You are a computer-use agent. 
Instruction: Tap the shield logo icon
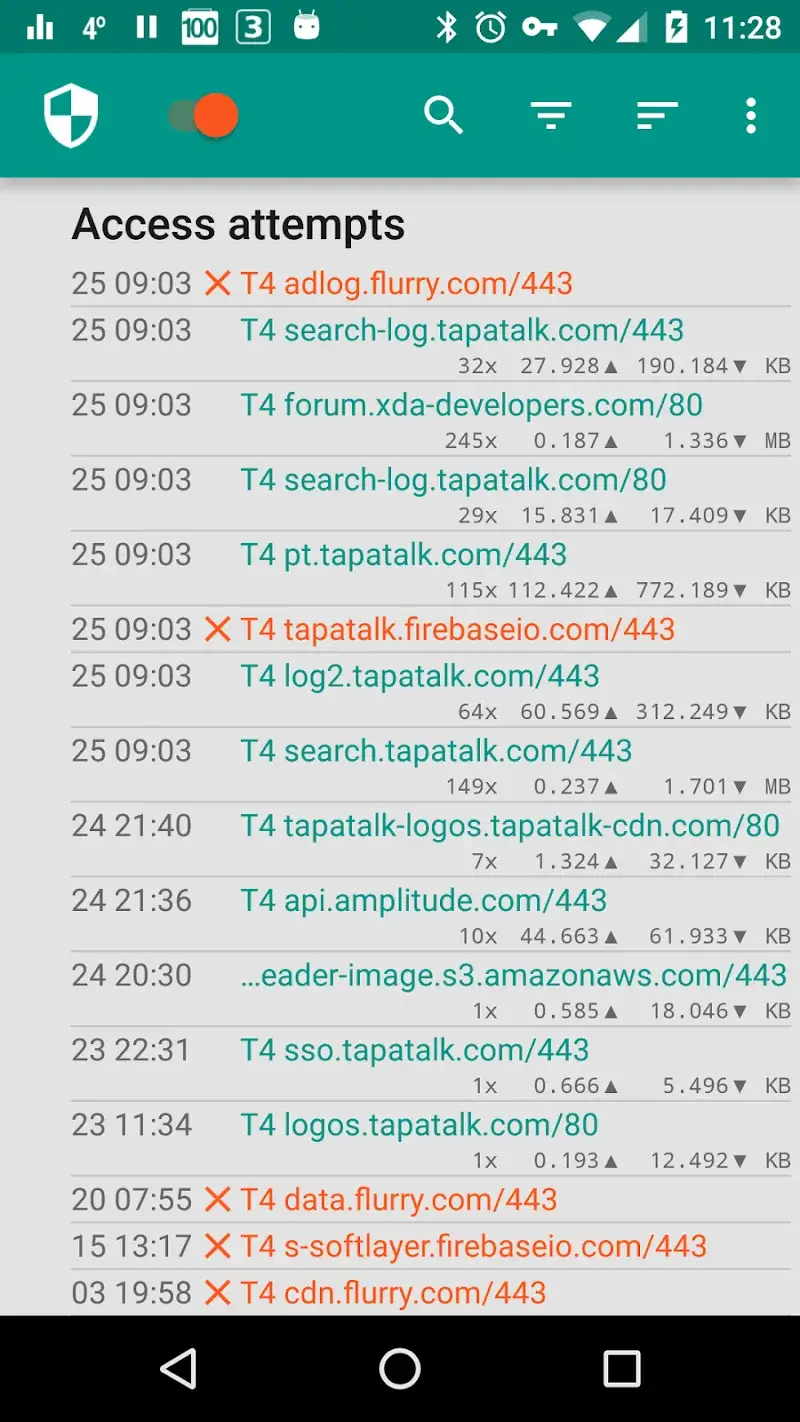[71, 116]
